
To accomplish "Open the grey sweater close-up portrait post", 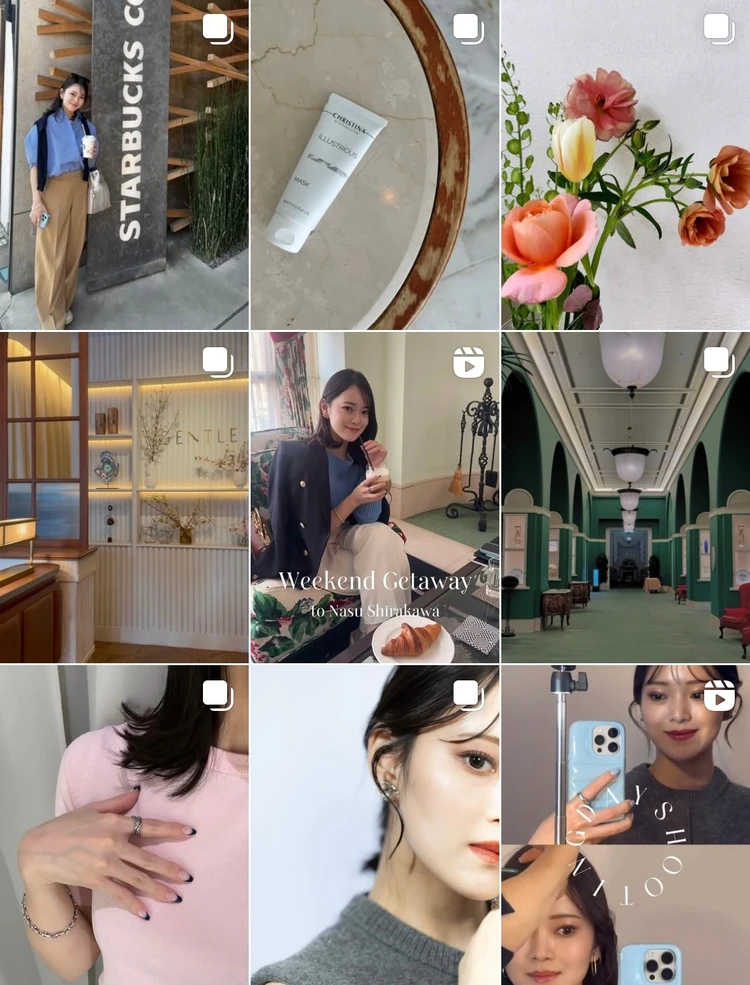I will pos(374,825).
